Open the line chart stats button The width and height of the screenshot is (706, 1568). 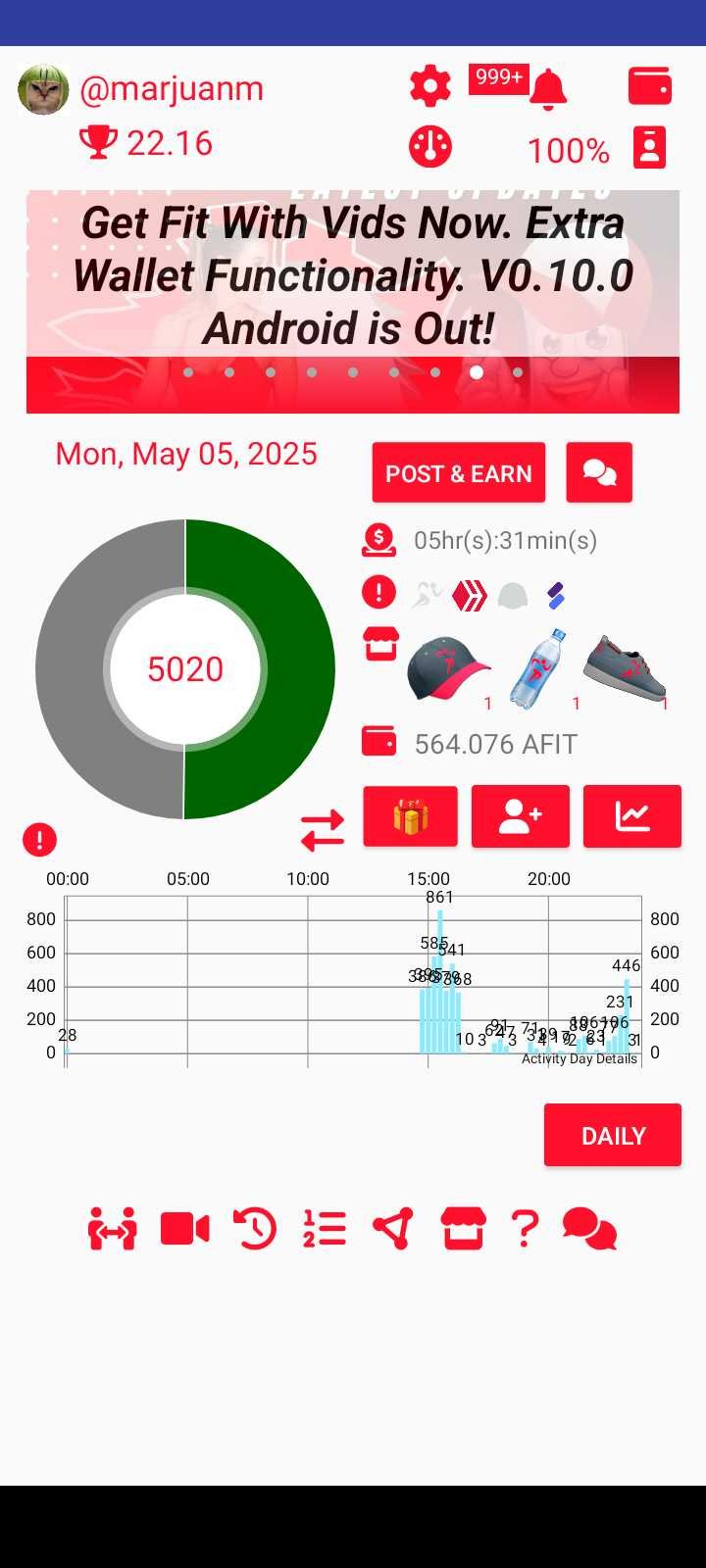pyautogui.click(x=632, y=815)
